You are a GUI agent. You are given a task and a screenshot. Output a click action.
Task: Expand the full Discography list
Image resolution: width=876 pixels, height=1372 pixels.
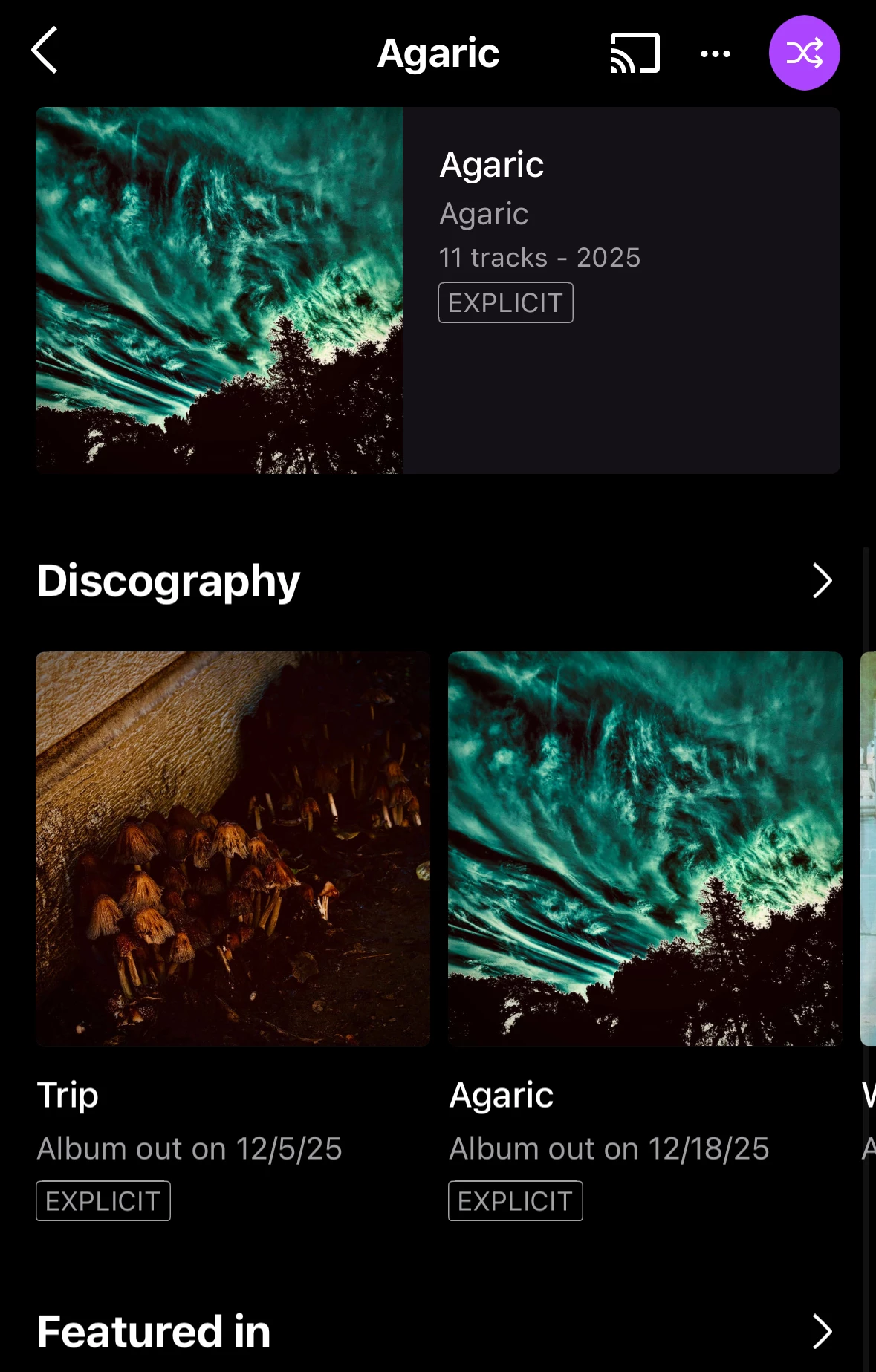tap(821, 581)
